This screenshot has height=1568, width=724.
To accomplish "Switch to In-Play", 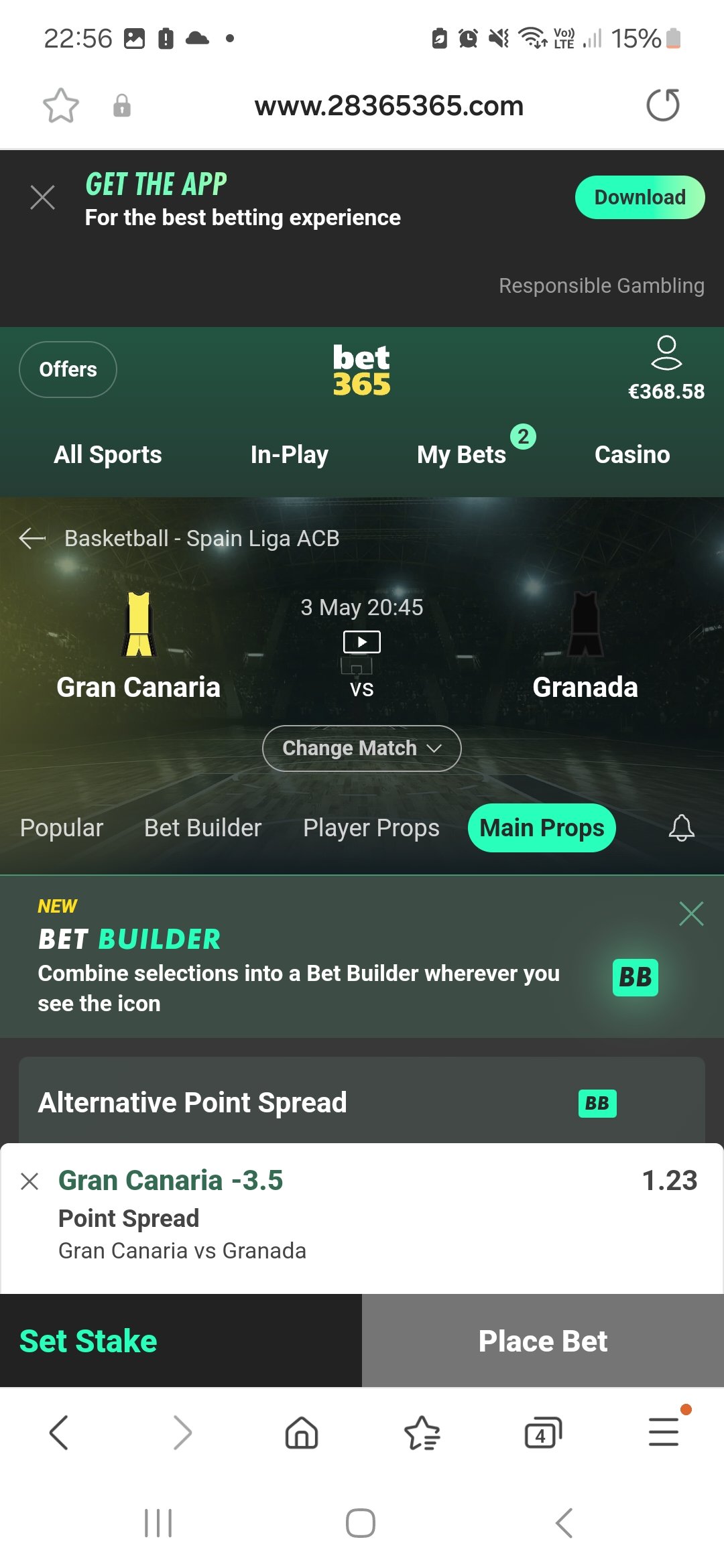I will [x=289, y=454].
